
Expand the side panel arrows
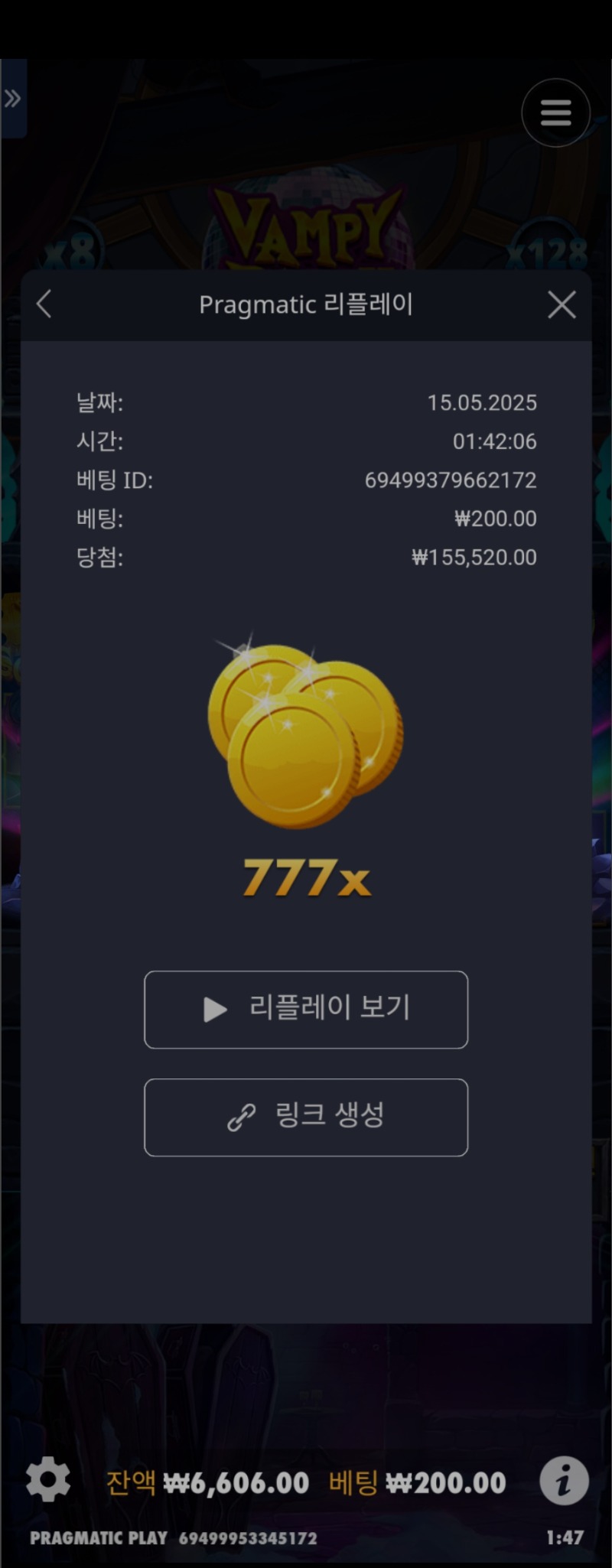[x=13, y=99]
